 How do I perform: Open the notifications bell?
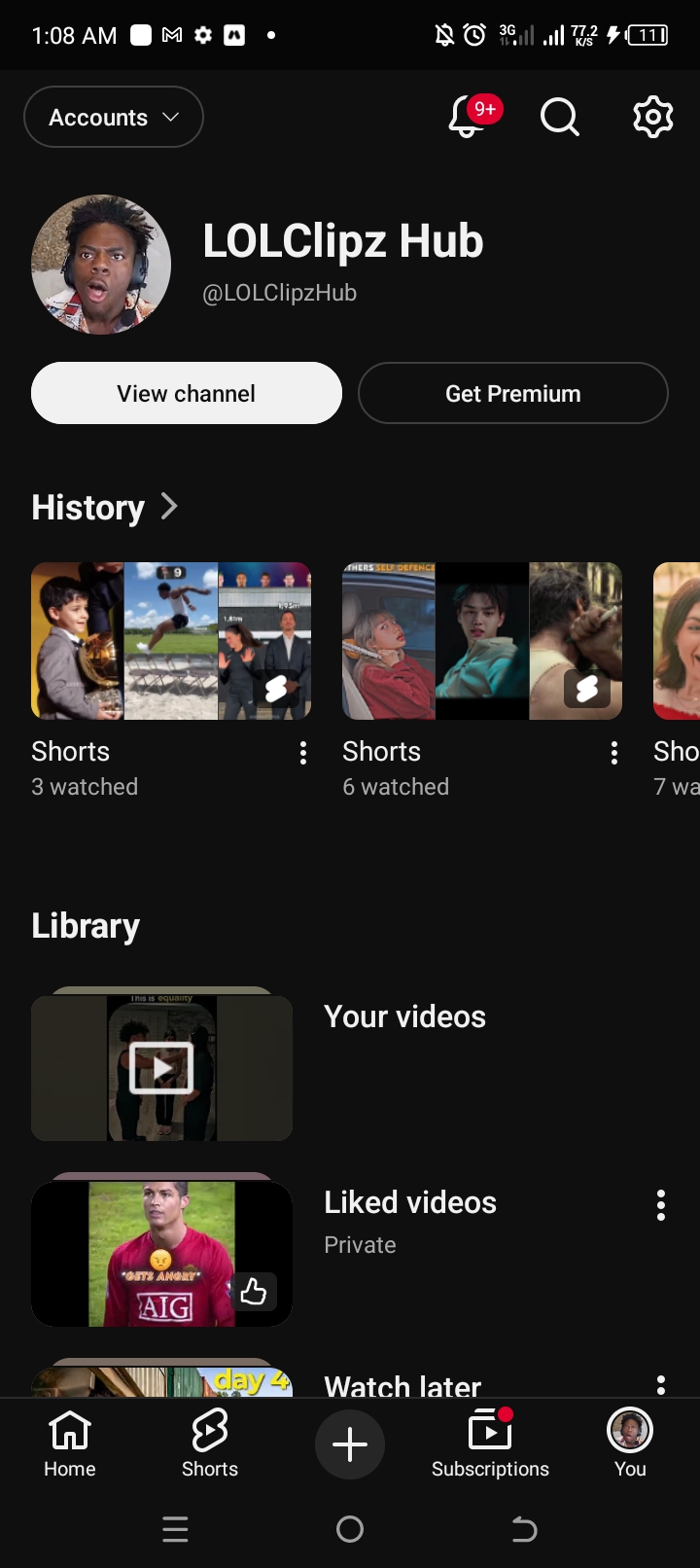click(470, 118)
